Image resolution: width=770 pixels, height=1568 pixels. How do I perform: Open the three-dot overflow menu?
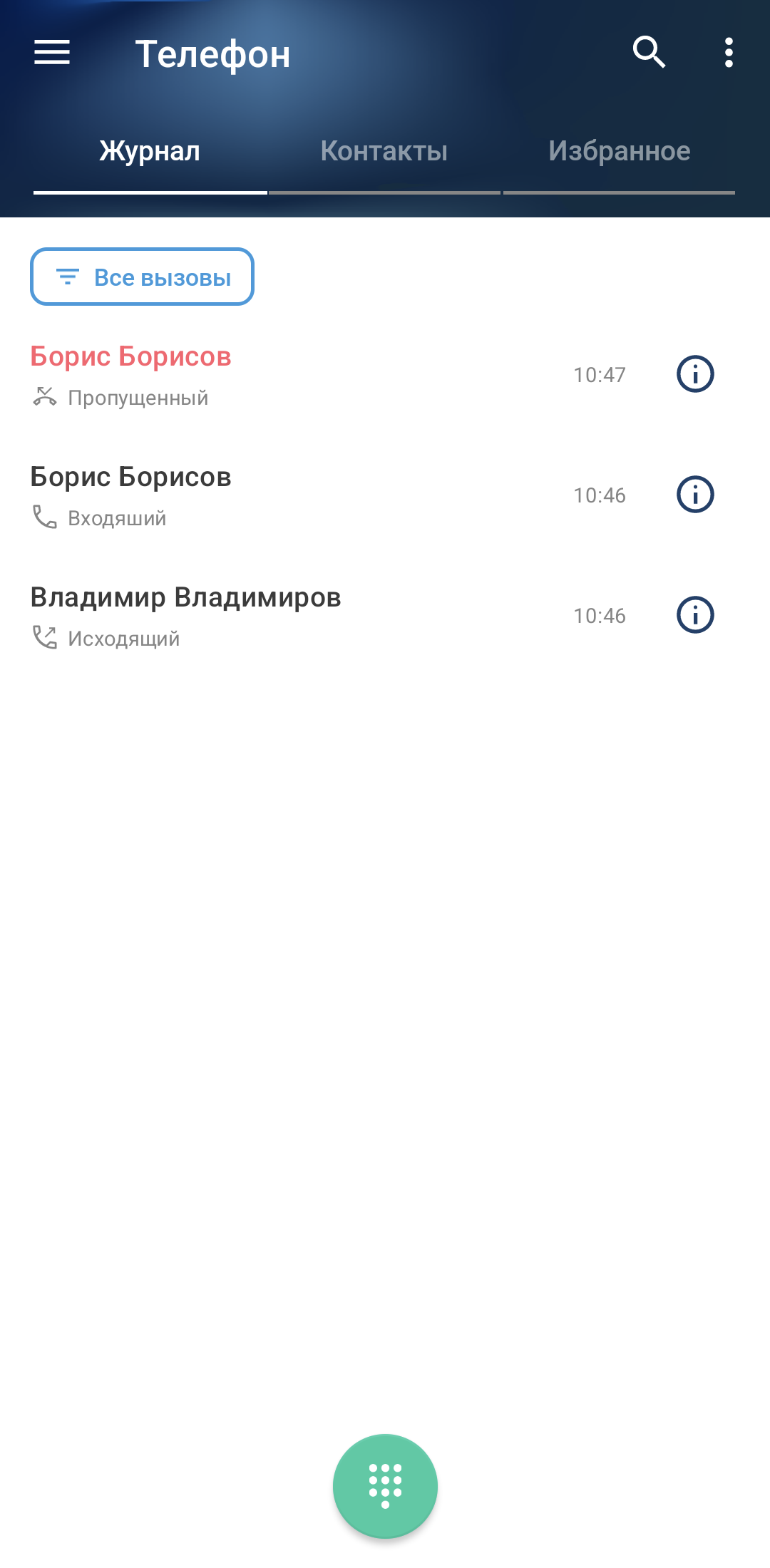[728, 53]
